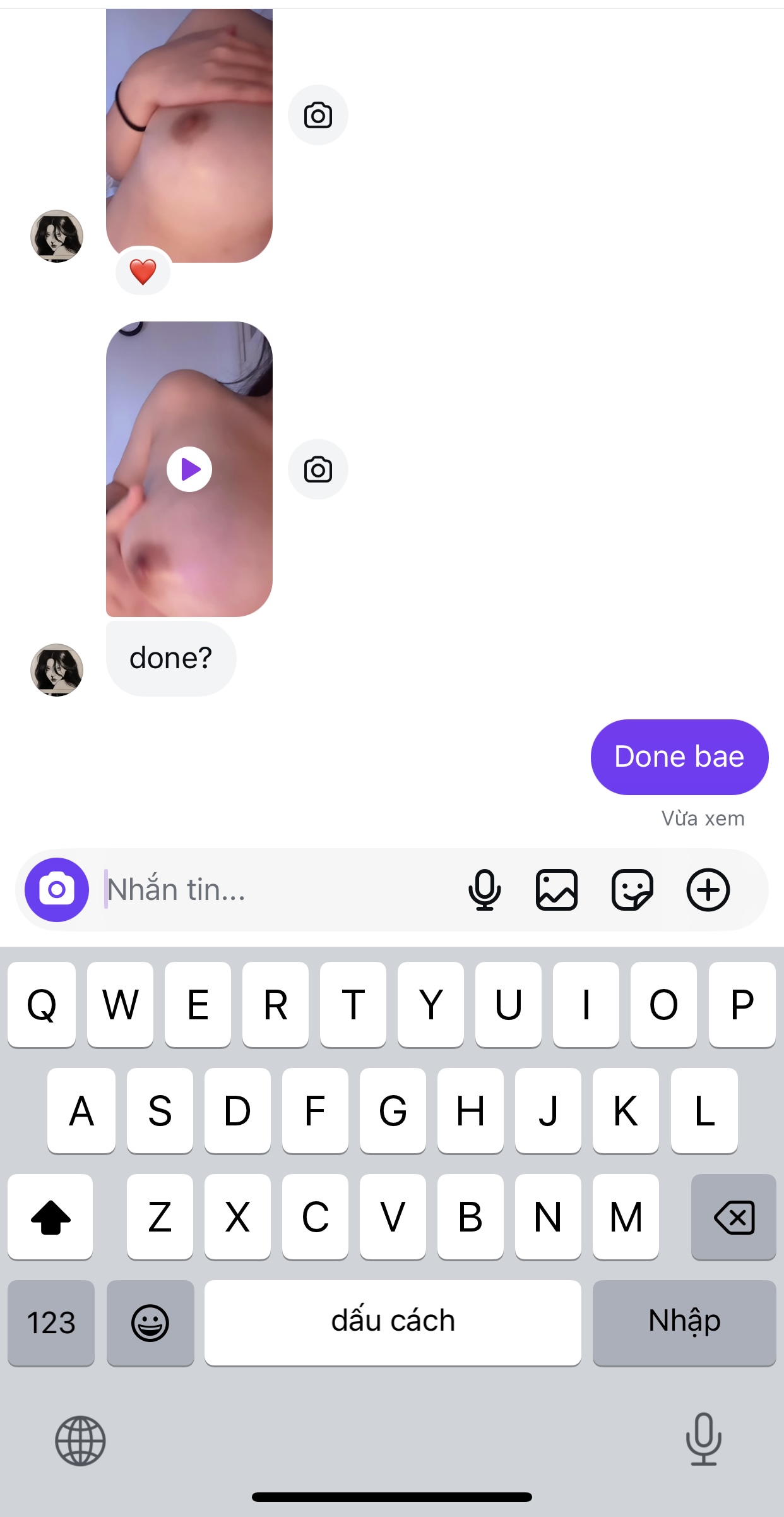This screenshot has height=1517, width=784.
Task: Play the video message
Action: click(189, 469)
